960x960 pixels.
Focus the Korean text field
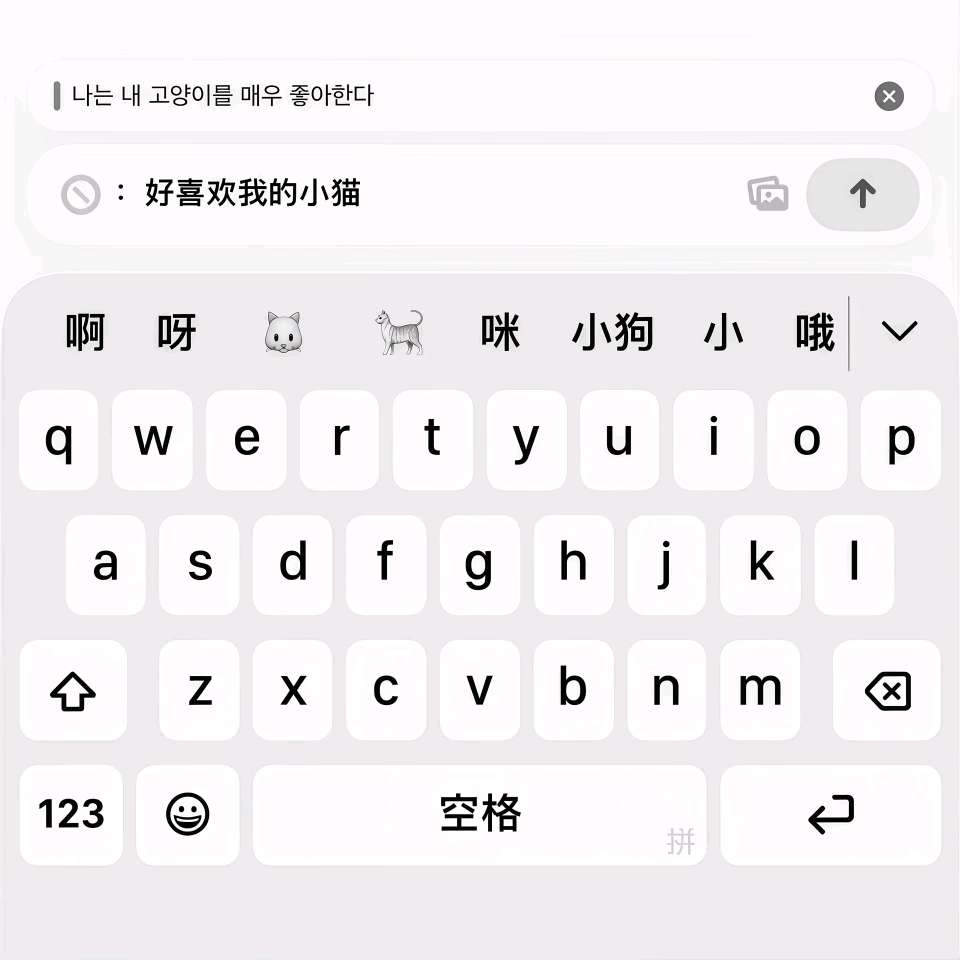point(450,96)
